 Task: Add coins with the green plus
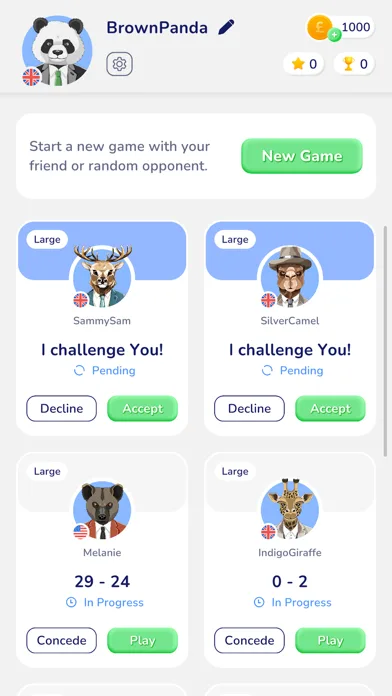pos(334,35)
